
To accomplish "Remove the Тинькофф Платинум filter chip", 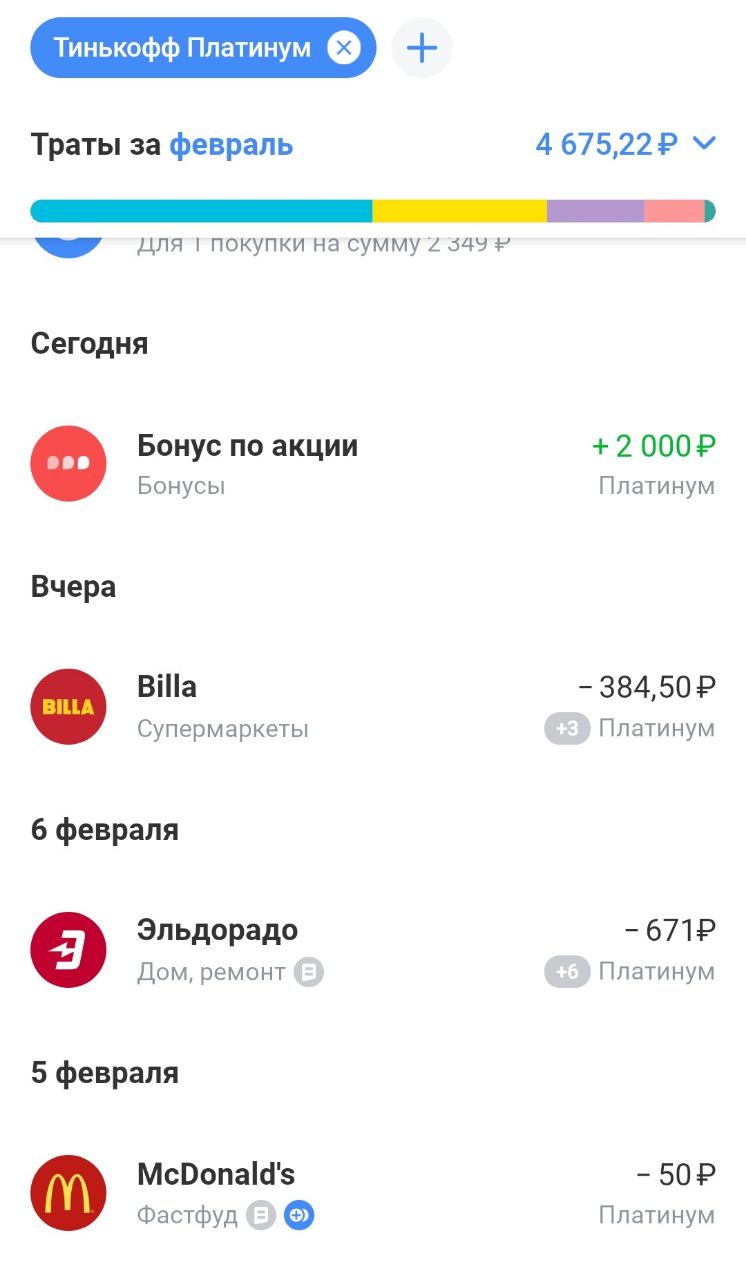I will [343, 48].
